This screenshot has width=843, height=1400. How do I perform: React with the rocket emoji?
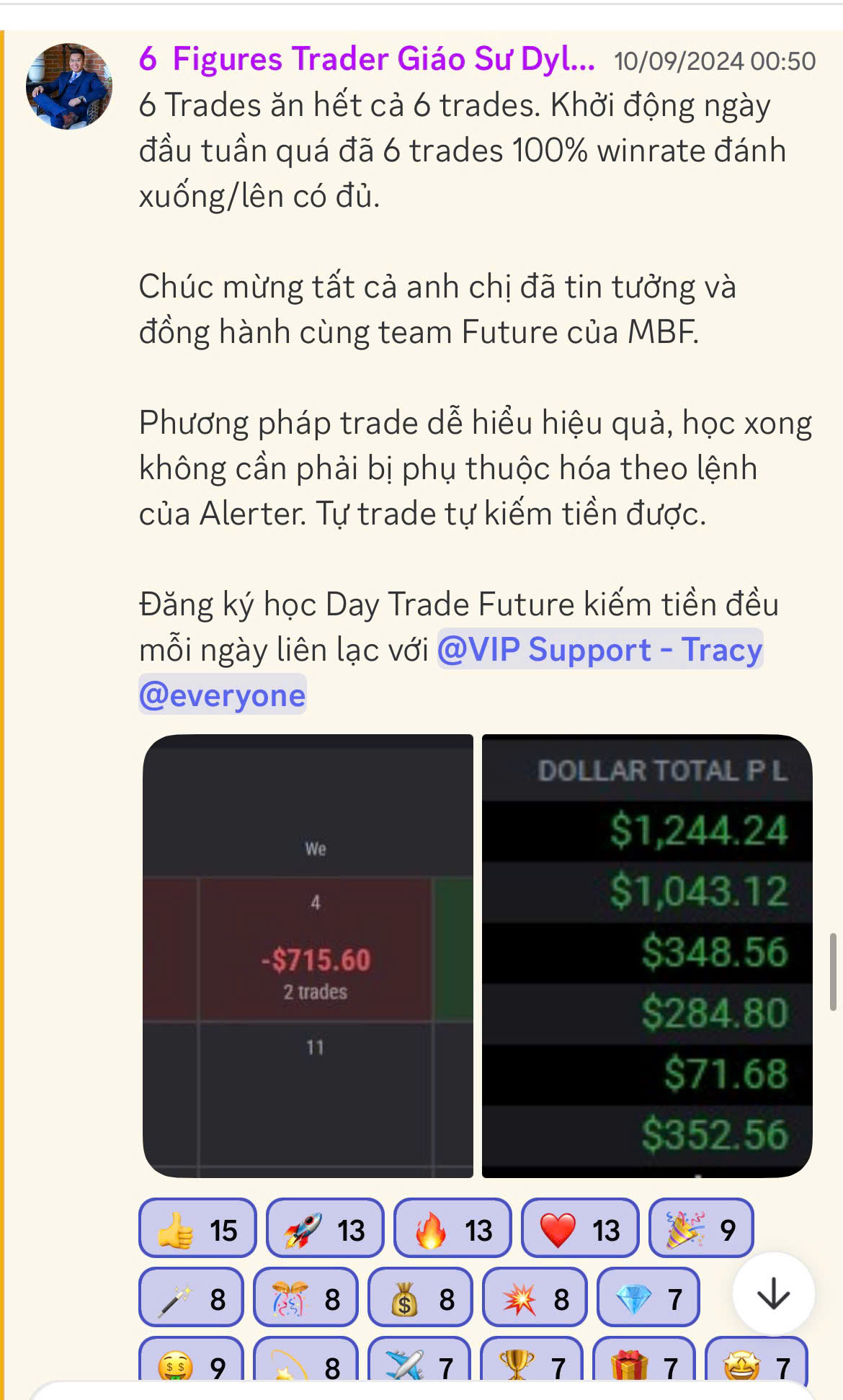click(x=325, y=1229)
